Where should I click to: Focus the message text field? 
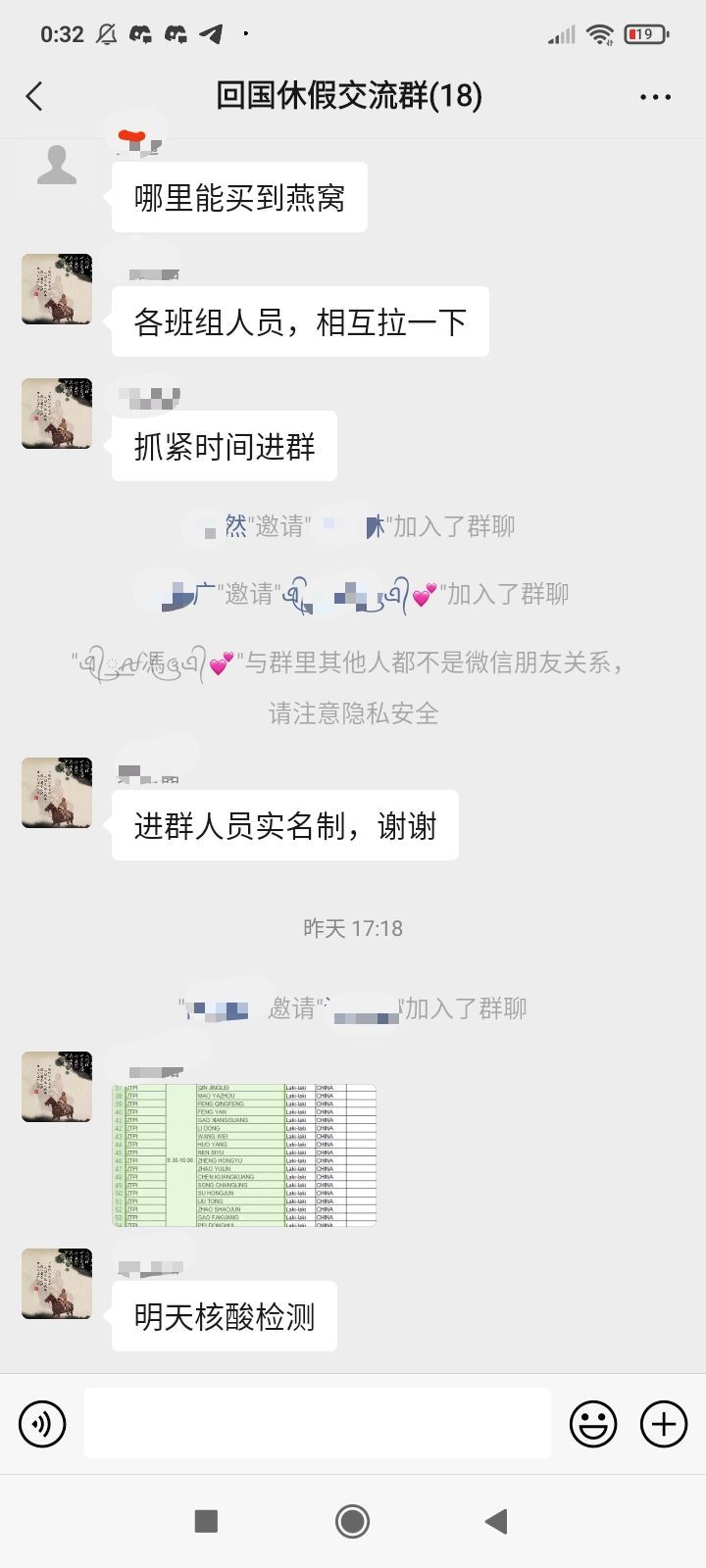click(317, 1423)
